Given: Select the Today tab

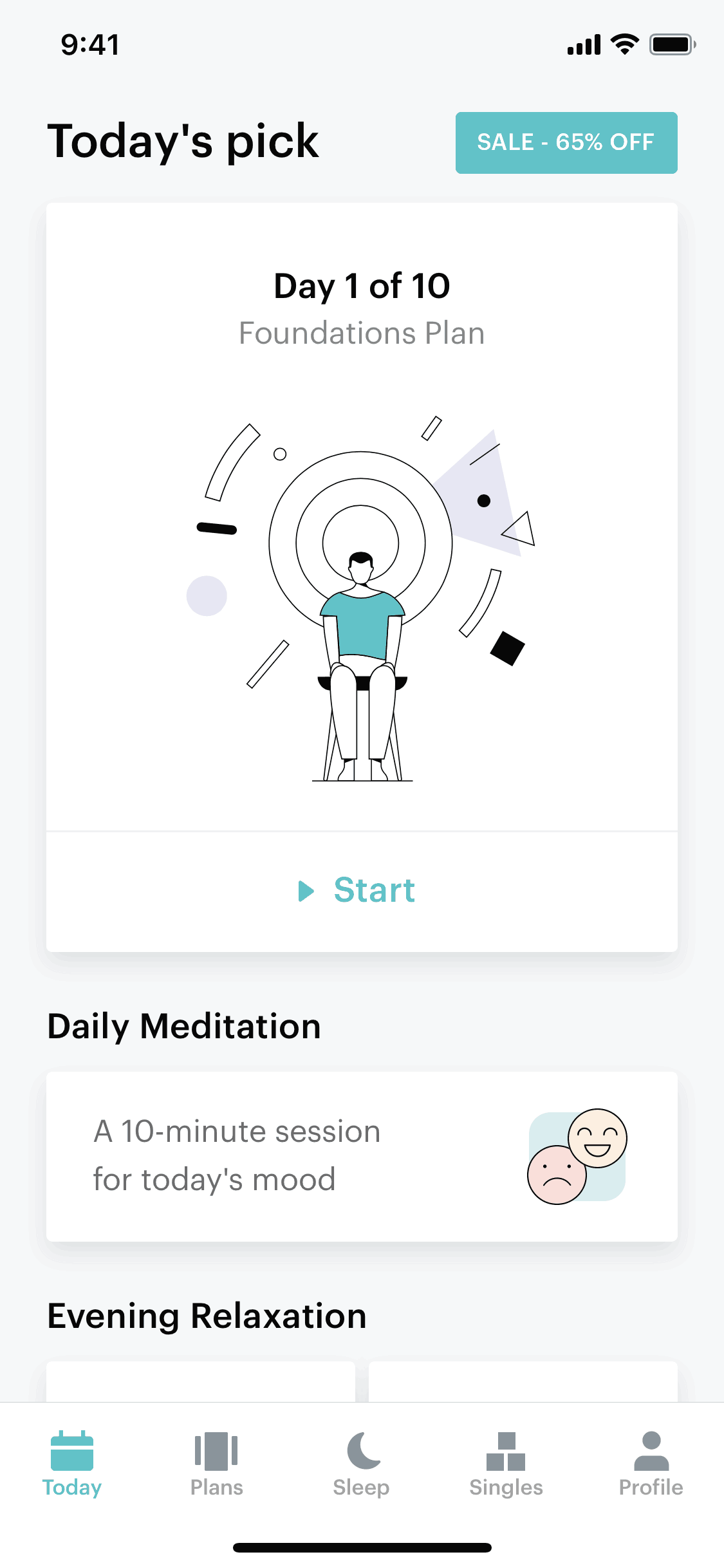Looking at the screenshot, I should pyautogui.click(x=72, y=1464).
